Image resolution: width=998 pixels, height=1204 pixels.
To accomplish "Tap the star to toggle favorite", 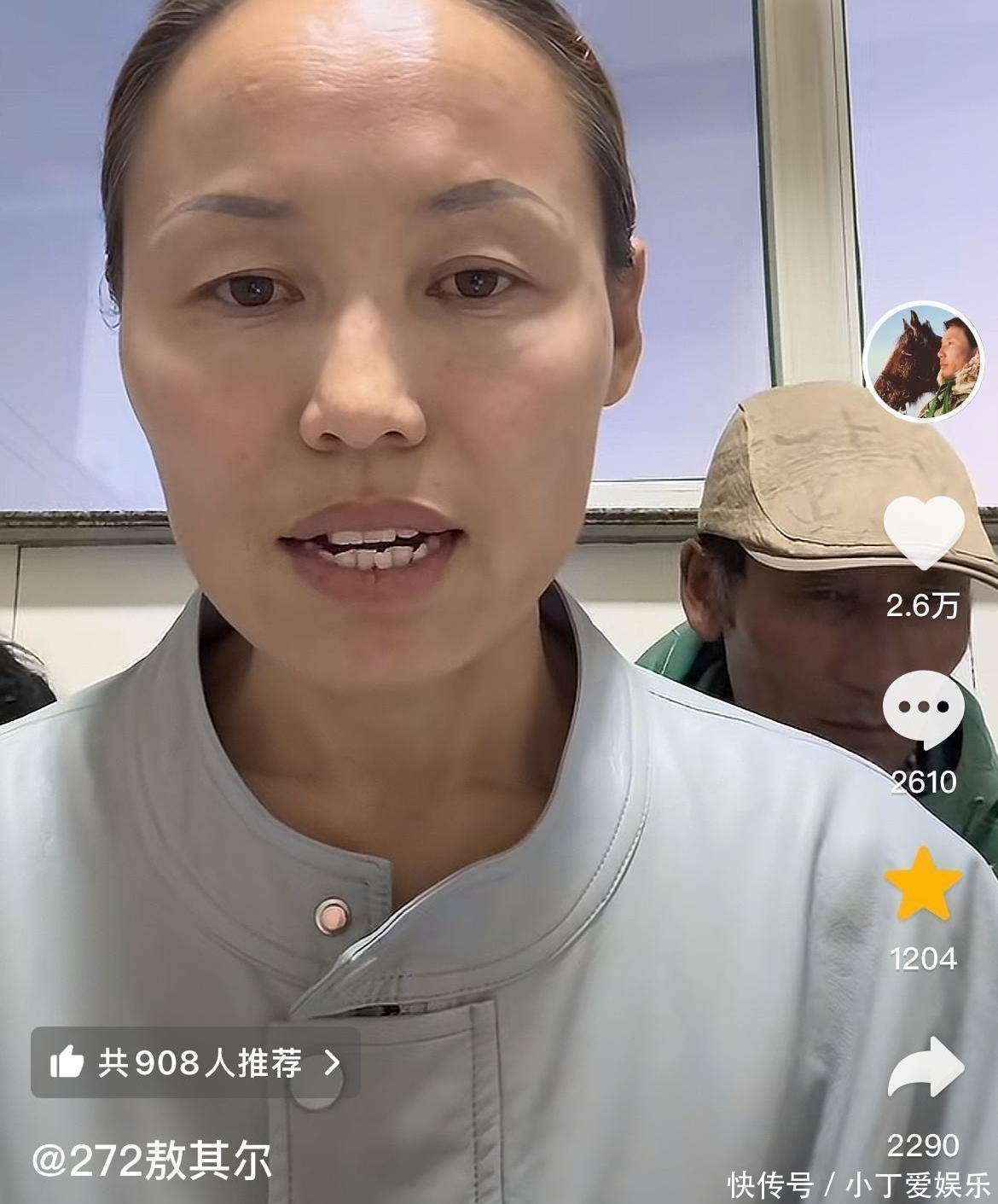I will pyautogui.click(x=924, y=884).
